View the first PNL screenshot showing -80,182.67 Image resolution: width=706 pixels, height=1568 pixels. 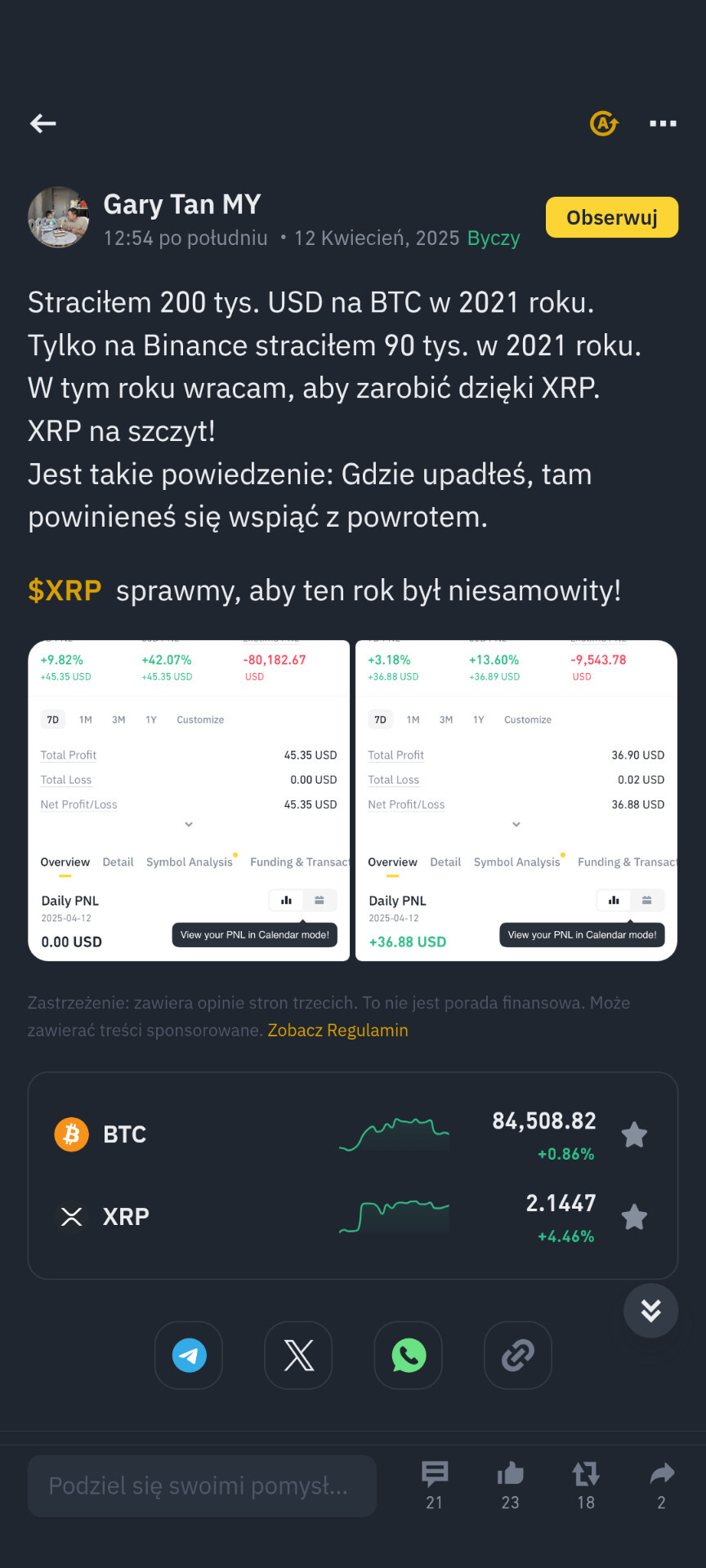coord(189,800)
